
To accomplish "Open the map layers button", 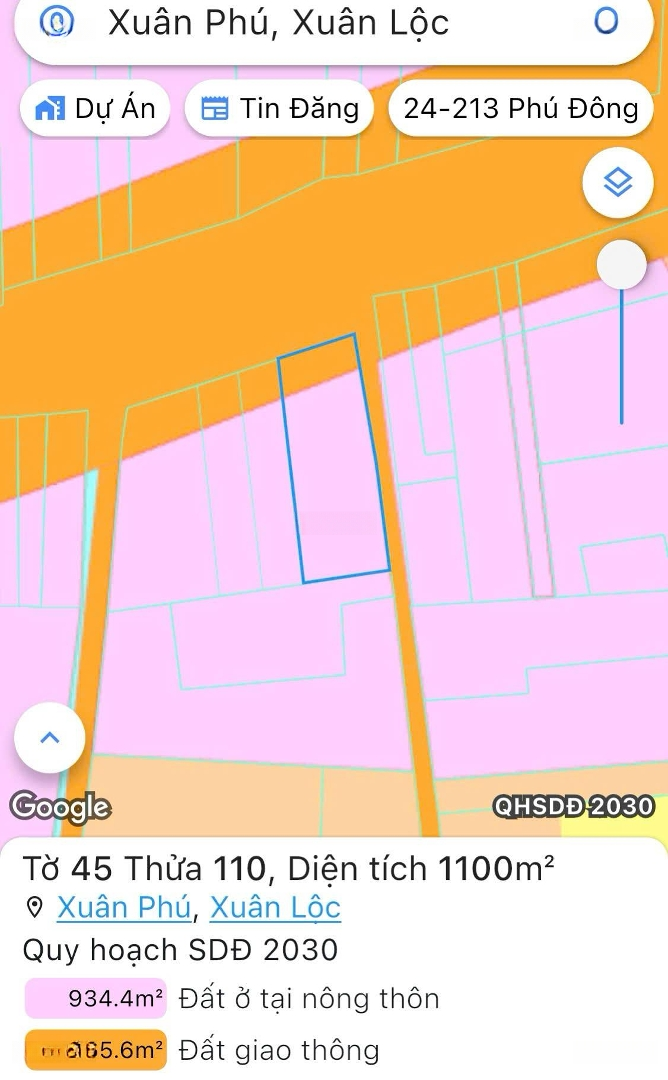I will [x=618, y=182].
